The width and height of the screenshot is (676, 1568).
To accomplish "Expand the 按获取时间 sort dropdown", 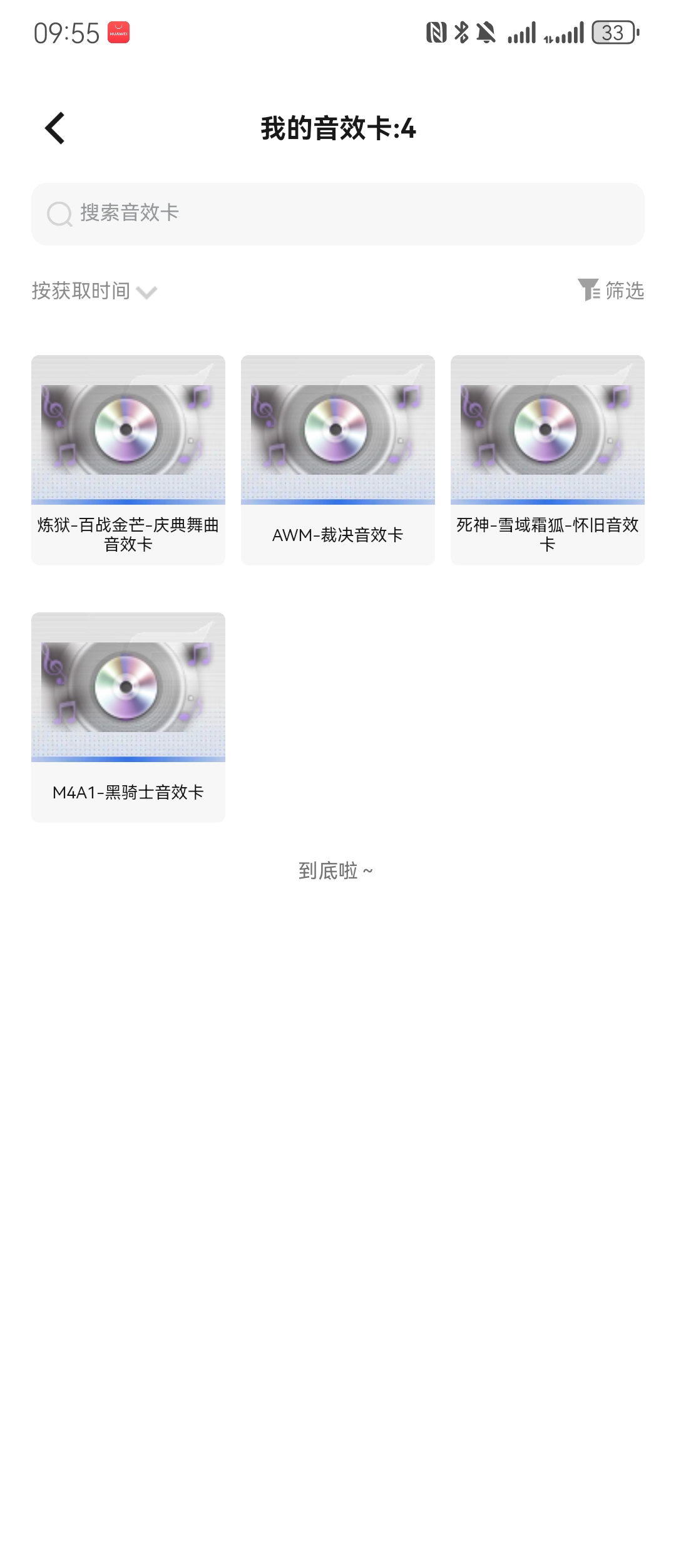I will [94, 291].
